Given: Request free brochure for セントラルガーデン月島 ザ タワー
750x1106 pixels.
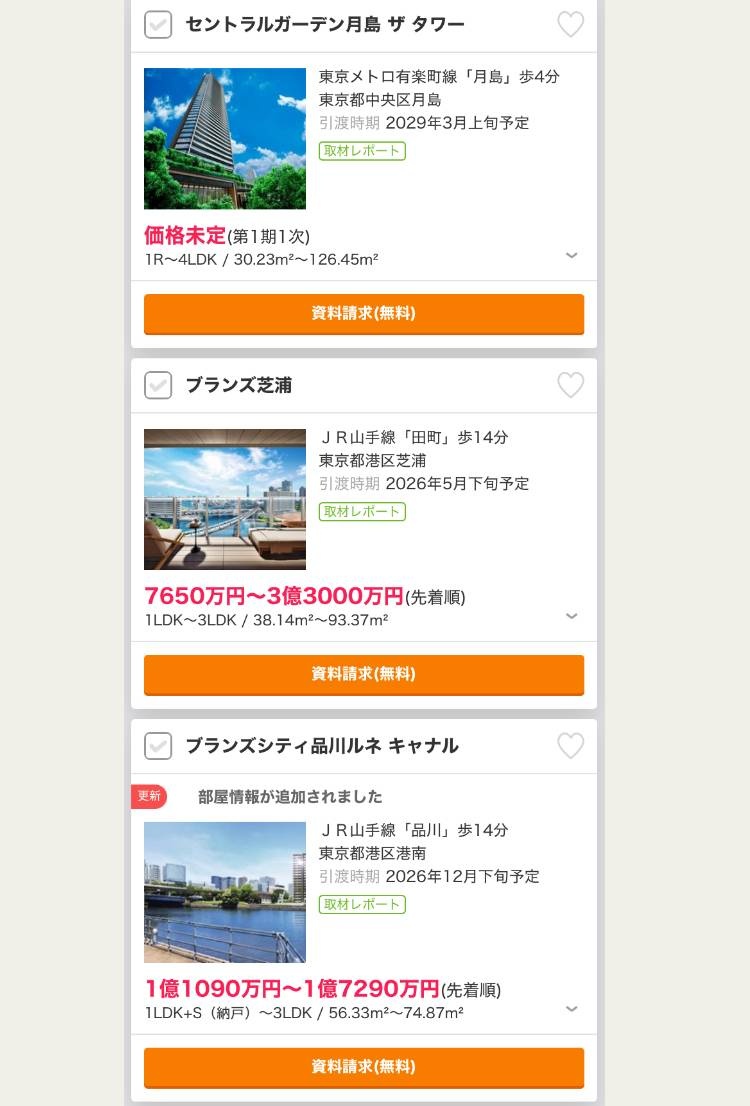Looking at the screenshot, I should point(364,313).
